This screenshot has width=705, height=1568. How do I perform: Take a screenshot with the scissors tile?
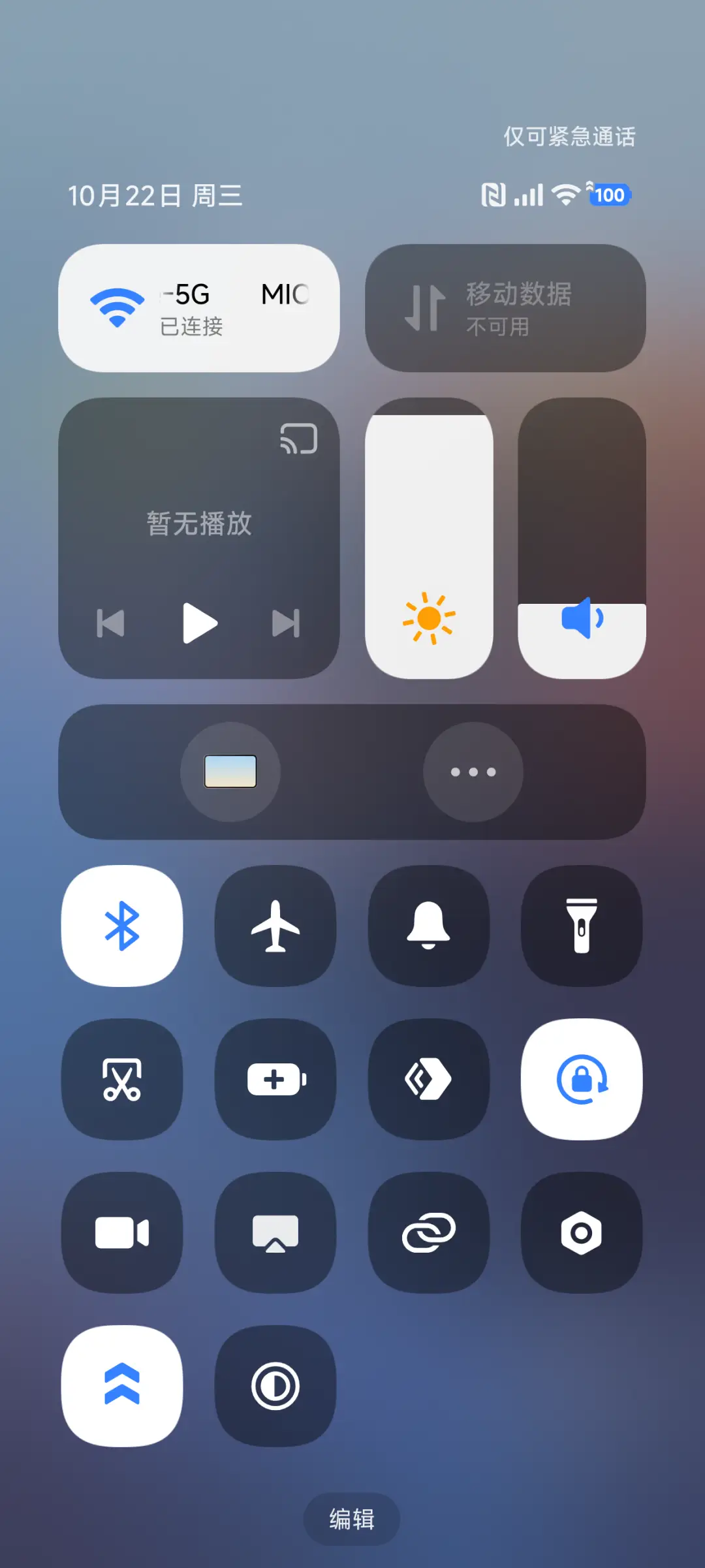pos(122,1080)
